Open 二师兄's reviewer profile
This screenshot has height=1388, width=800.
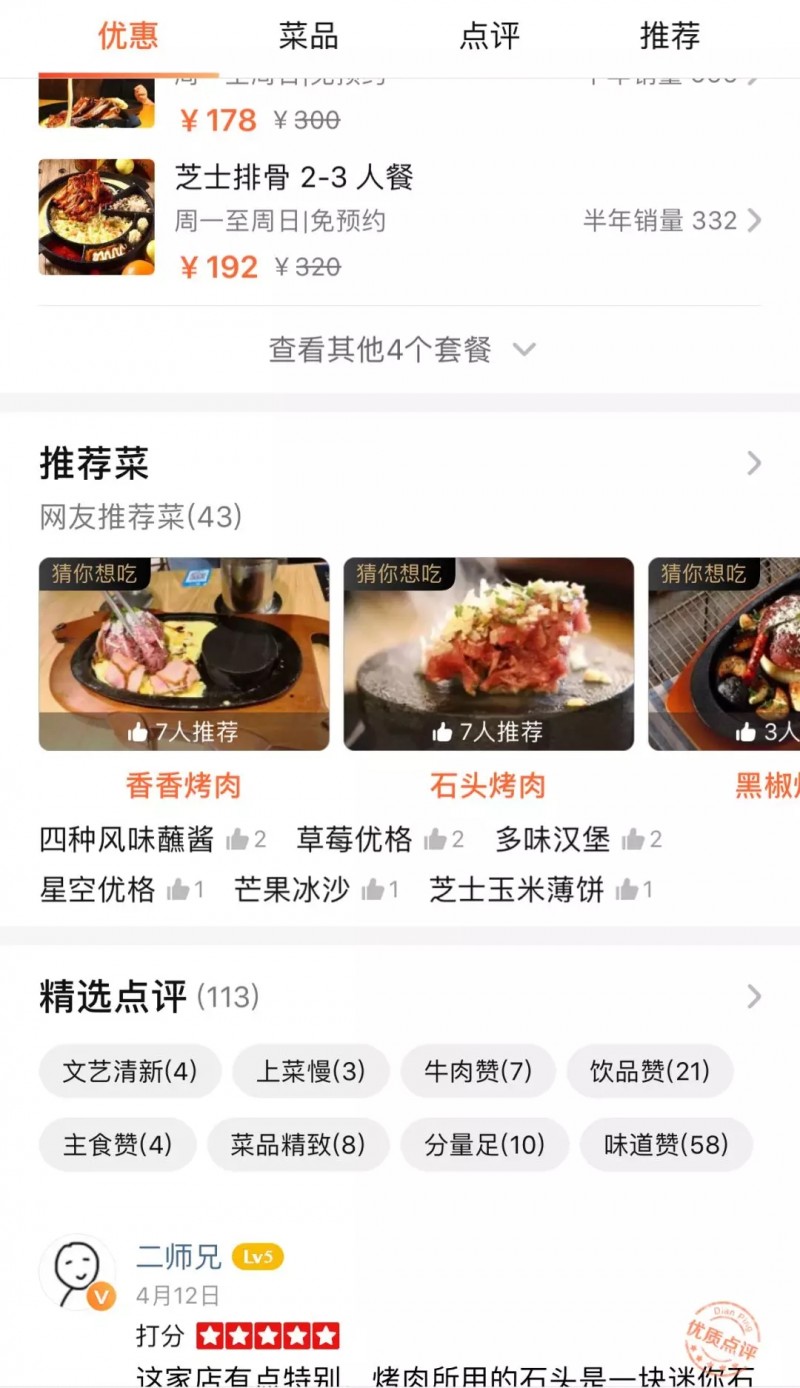click(x=77, y=1272)
